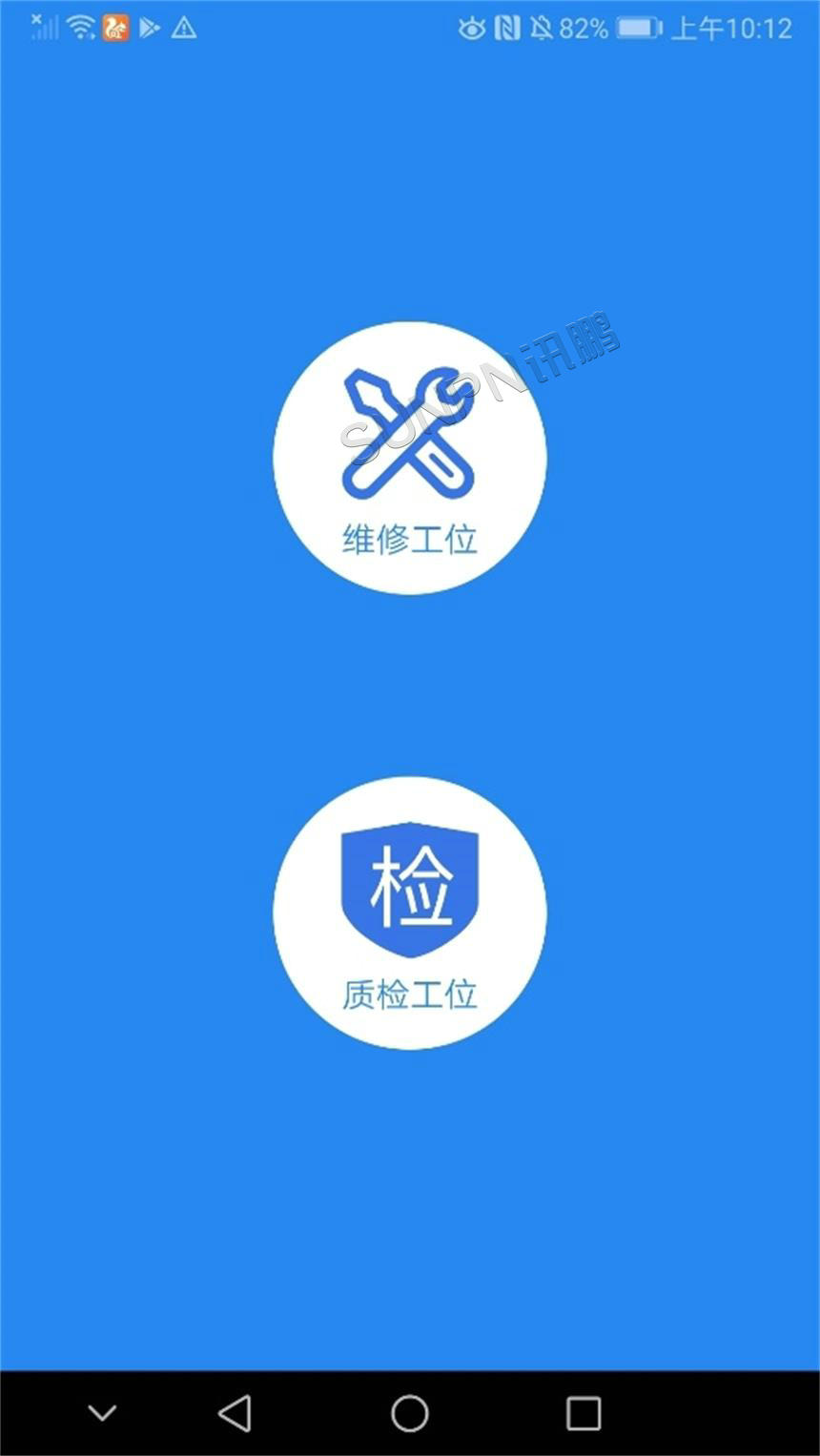
Task: Go back using the system back button
Action: [x=235, y=1413]
